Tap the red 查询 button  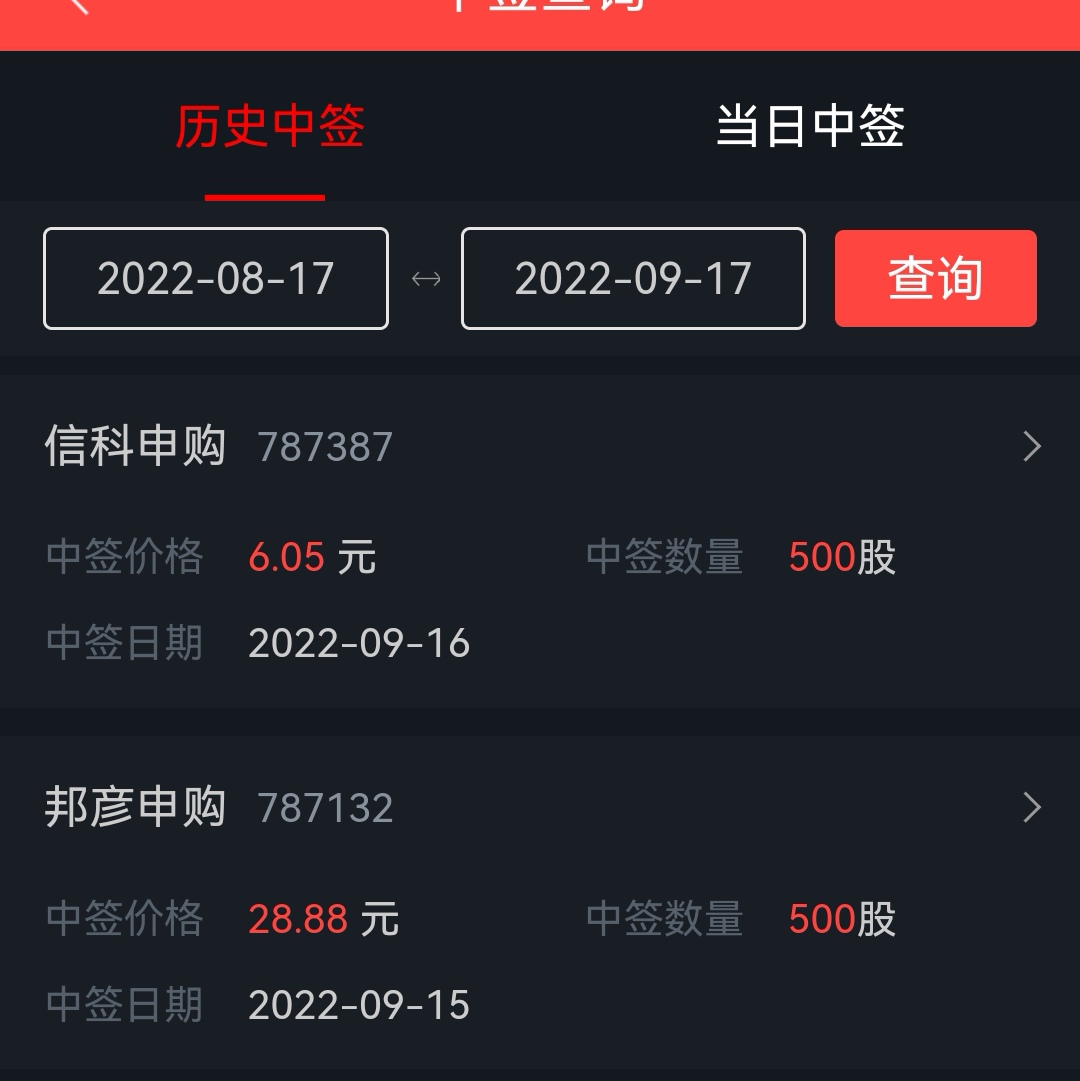[935, 279]
